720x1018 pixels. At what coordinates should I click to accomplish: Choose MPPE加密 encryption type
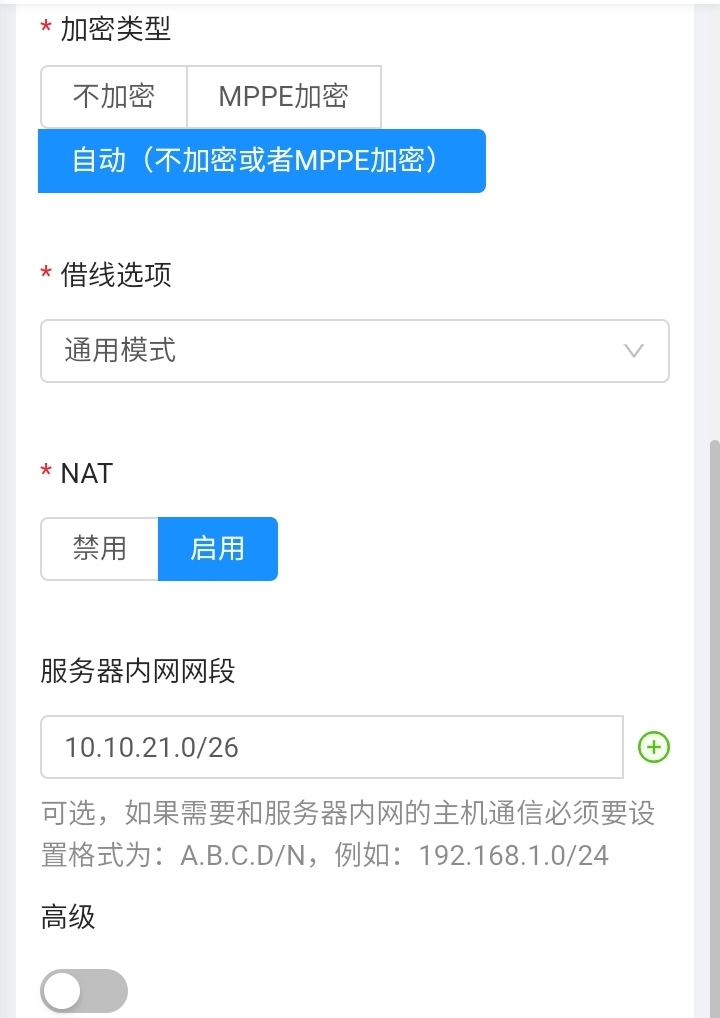[283, 97]
